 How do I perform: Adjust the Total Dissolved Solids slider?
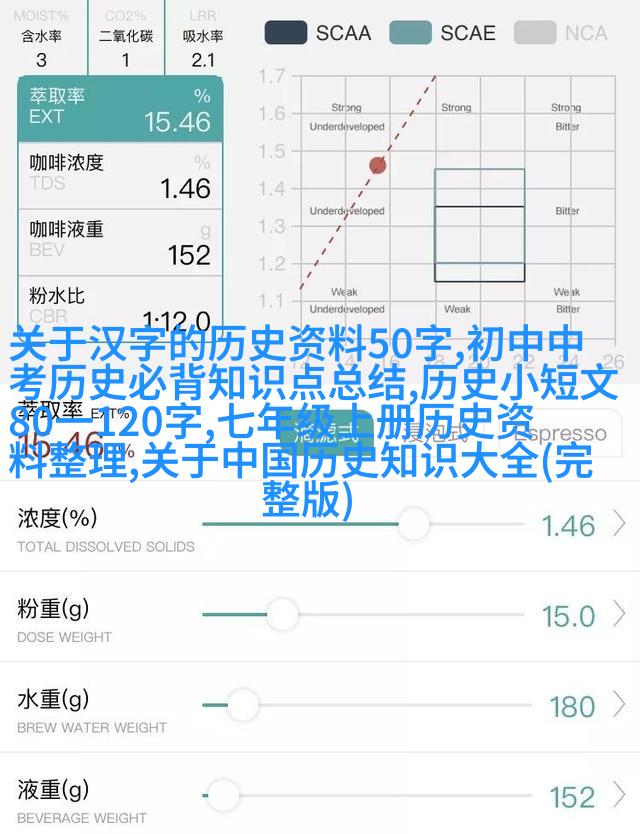[x=411, y=523]
